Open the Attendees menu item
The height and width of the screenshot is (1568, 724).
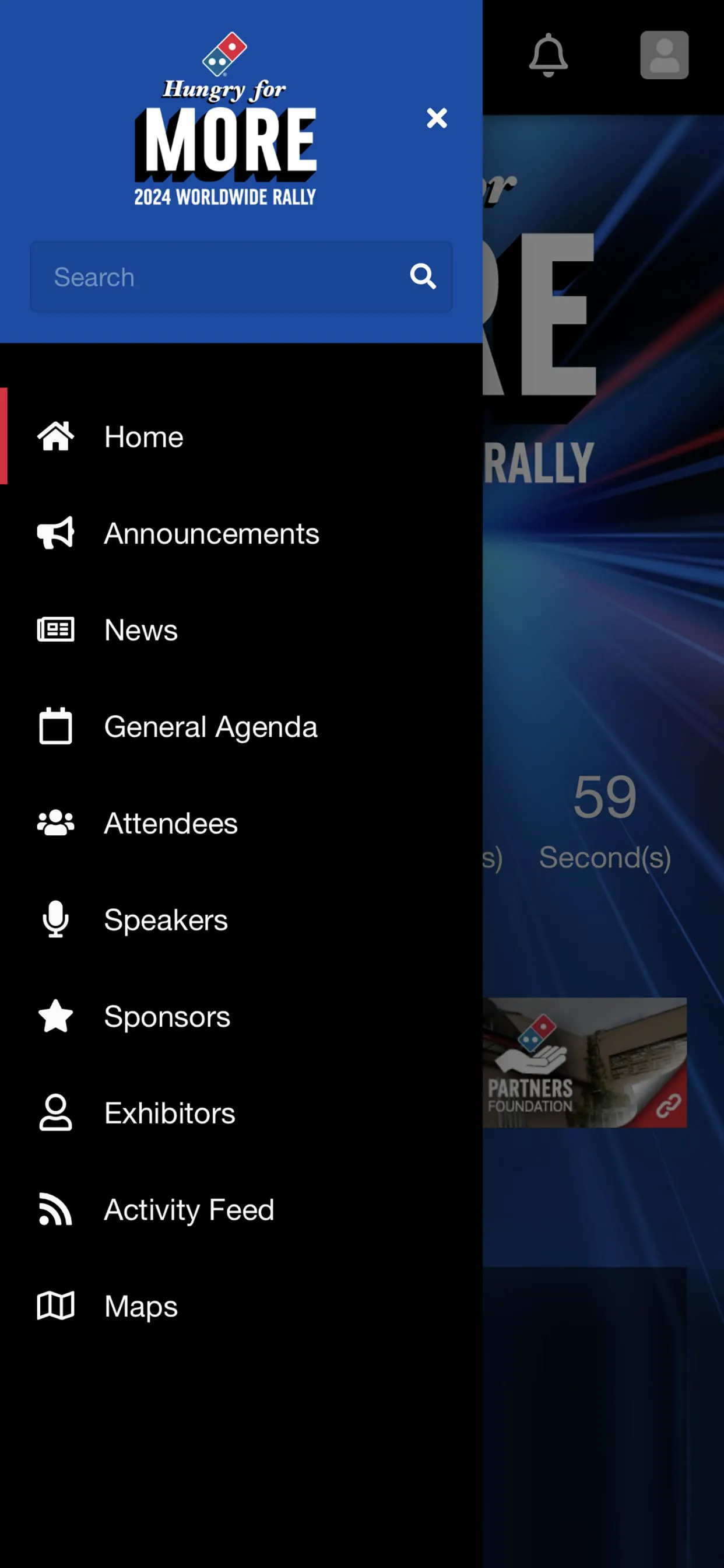click(170, 823)
